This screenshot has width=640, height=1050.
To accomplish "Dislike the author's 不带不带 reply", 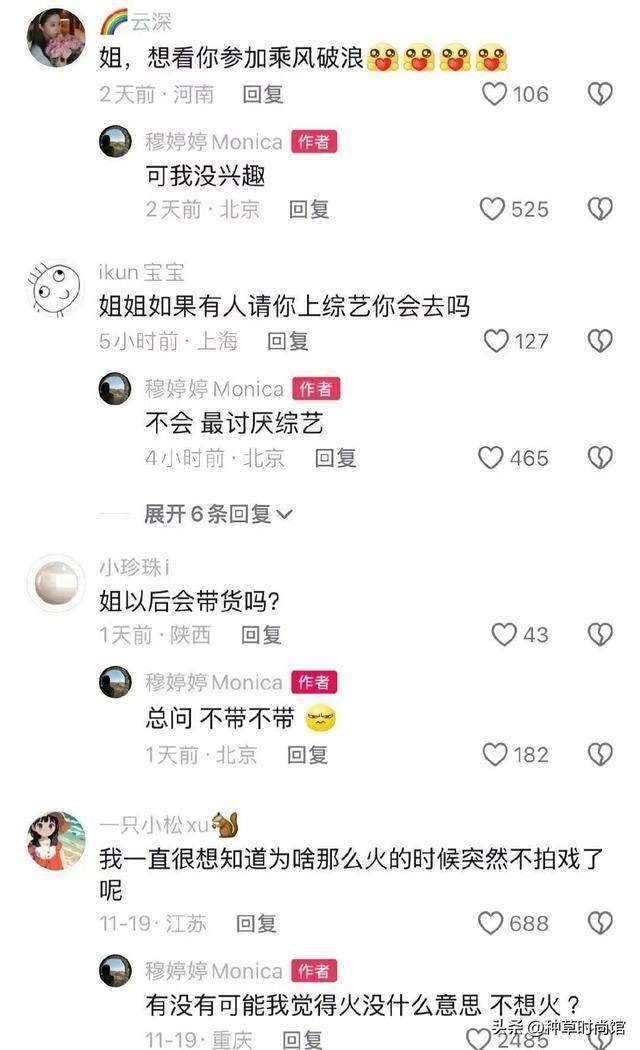I will click(x=599, y=754).
